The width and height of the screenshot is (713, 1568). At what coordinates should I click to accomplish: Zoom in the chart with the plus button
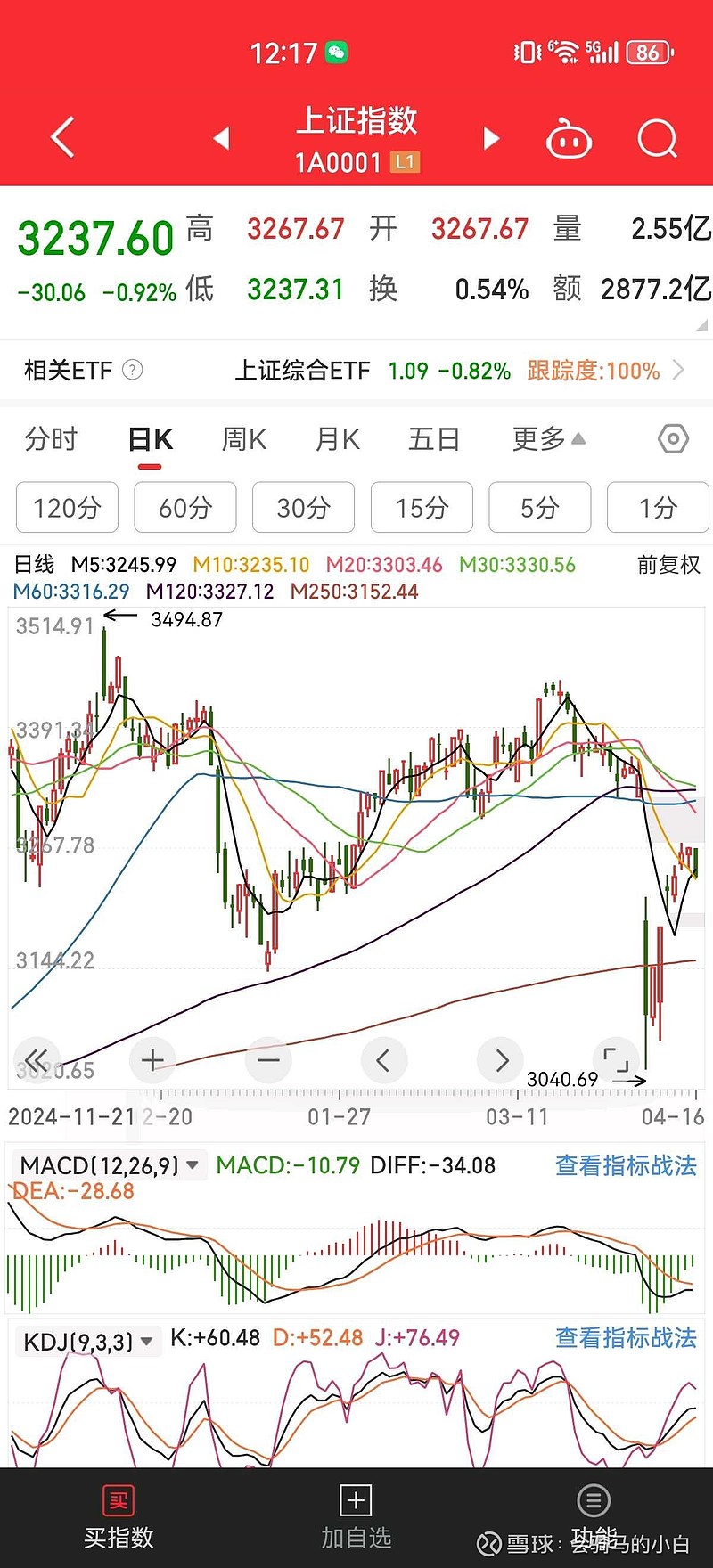point(152,1060)
